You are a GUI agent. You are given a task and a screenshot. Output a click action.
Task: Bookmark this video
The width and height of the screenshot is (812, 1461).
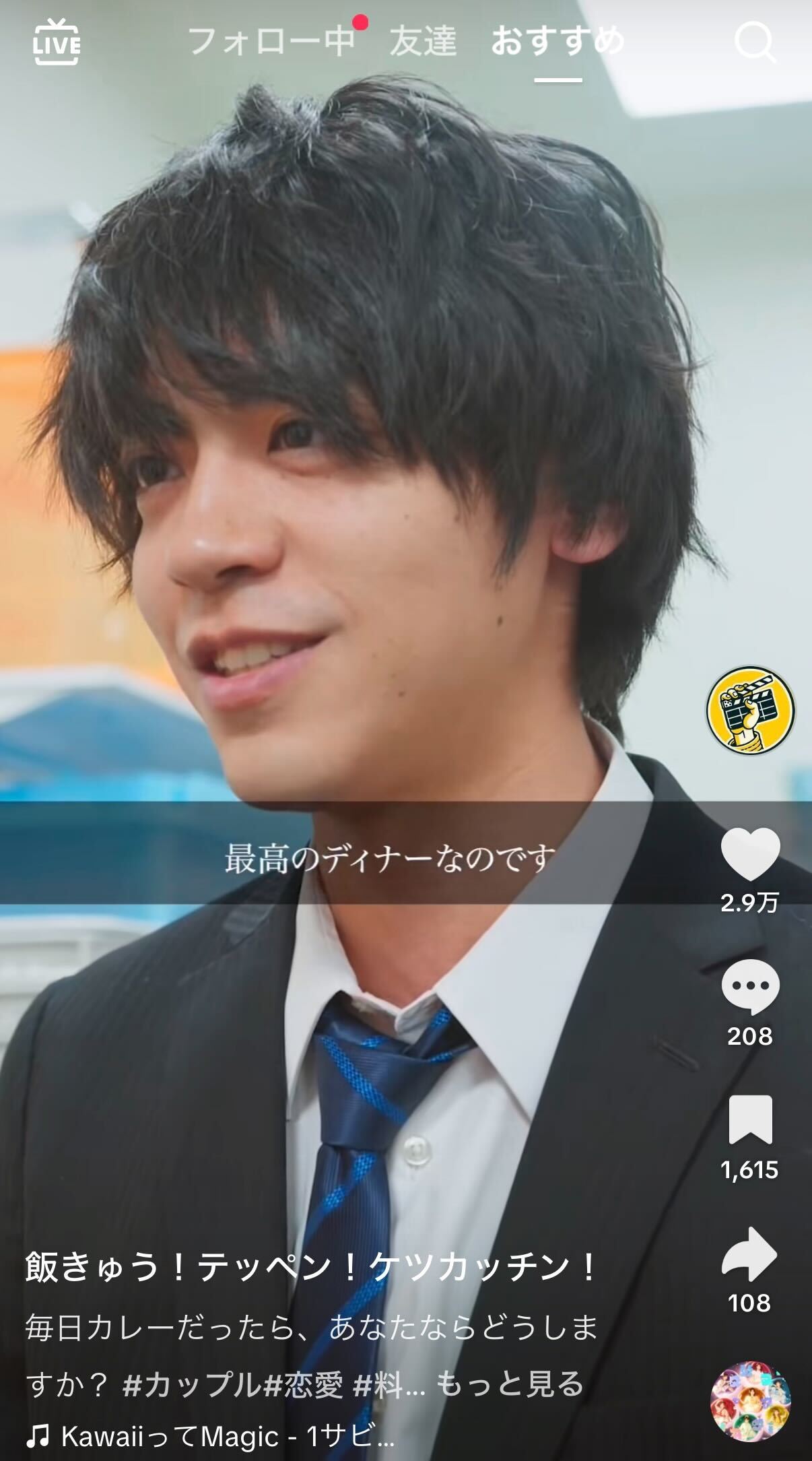click(750, 1121)
